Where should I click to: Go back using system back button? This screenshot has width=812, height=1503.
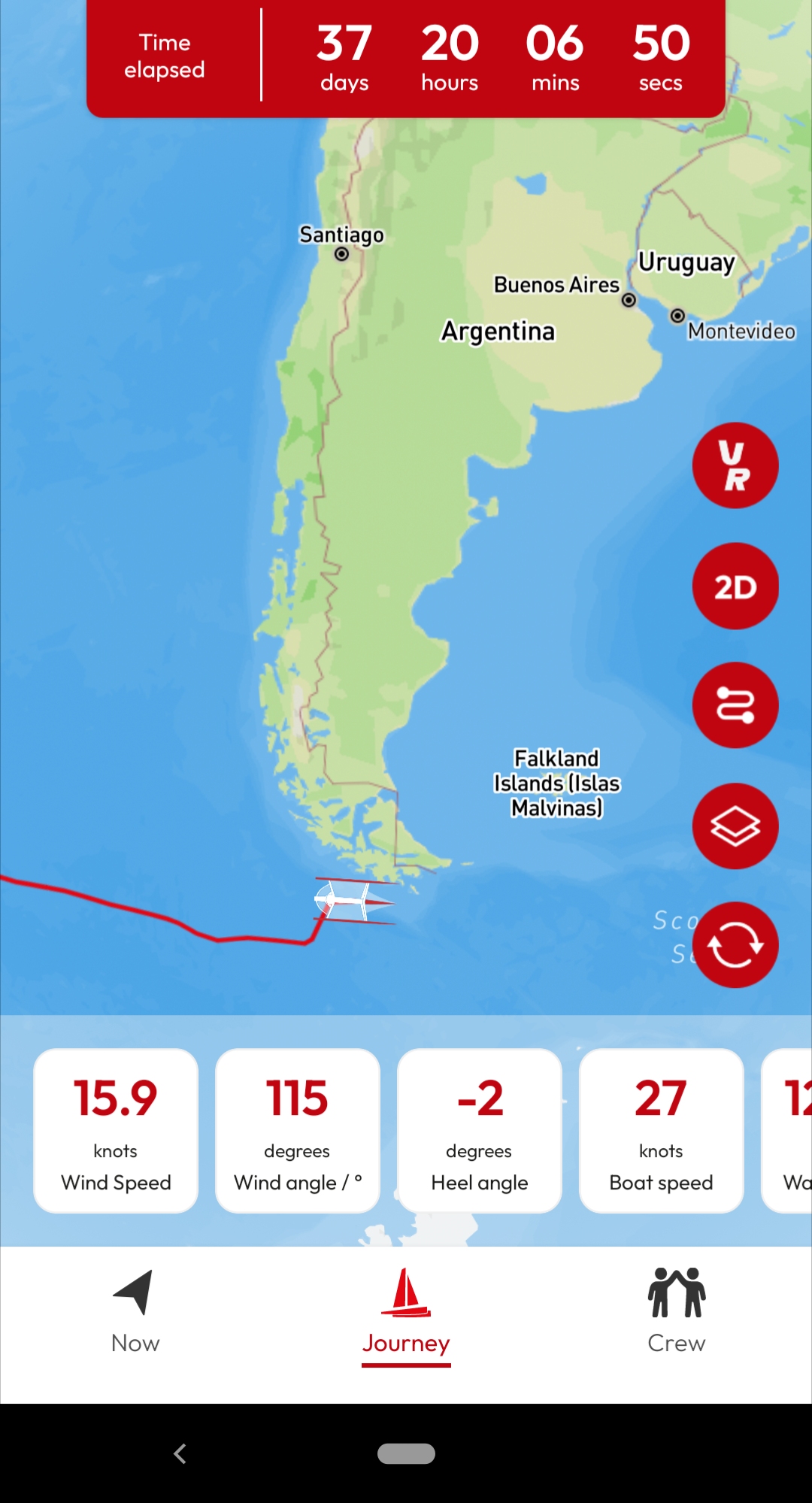[x=180, y=1453]
